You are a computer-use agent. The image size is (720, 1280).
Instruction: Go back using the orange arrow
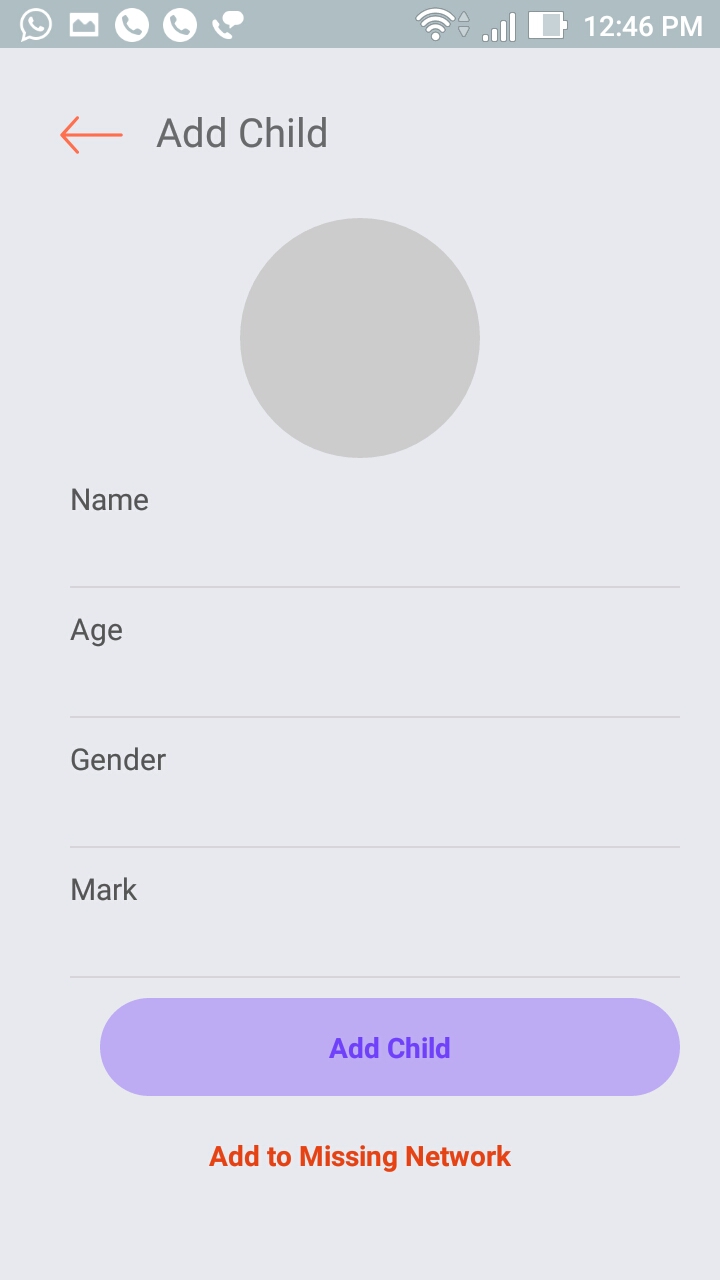pyautogui.click(x=91, y=134)
